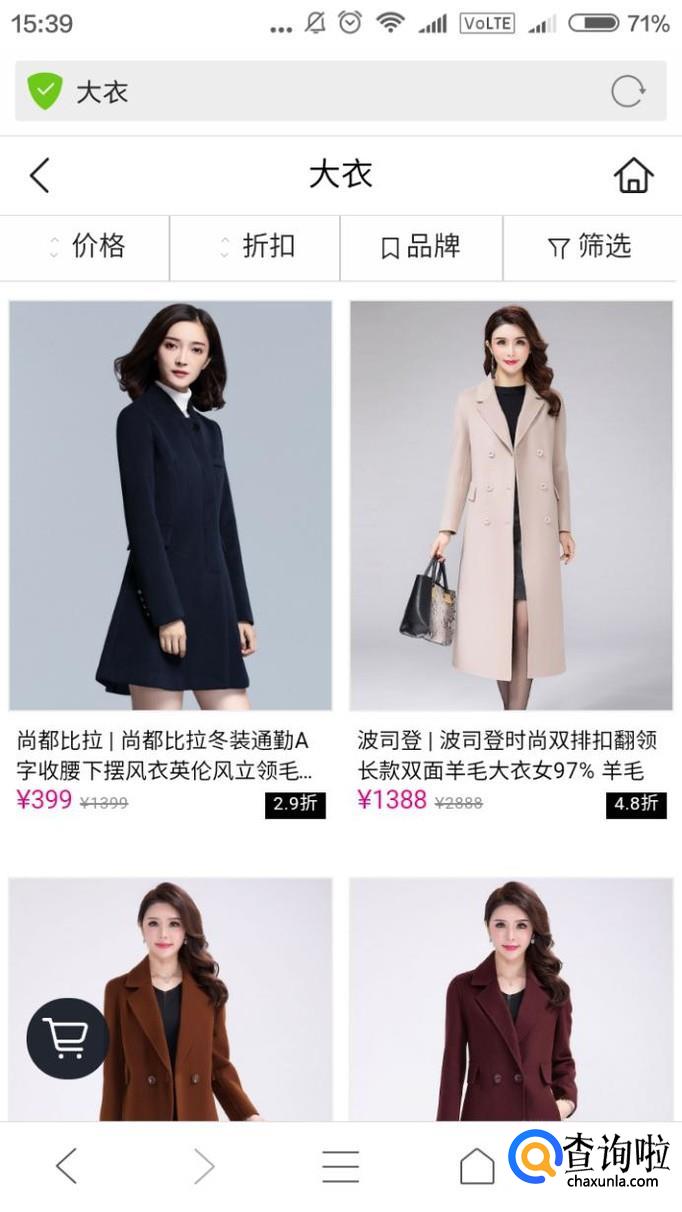View the brown coat product
Image resolution: width=682 pixels, height=1212 pixels.
(170, 1000)
